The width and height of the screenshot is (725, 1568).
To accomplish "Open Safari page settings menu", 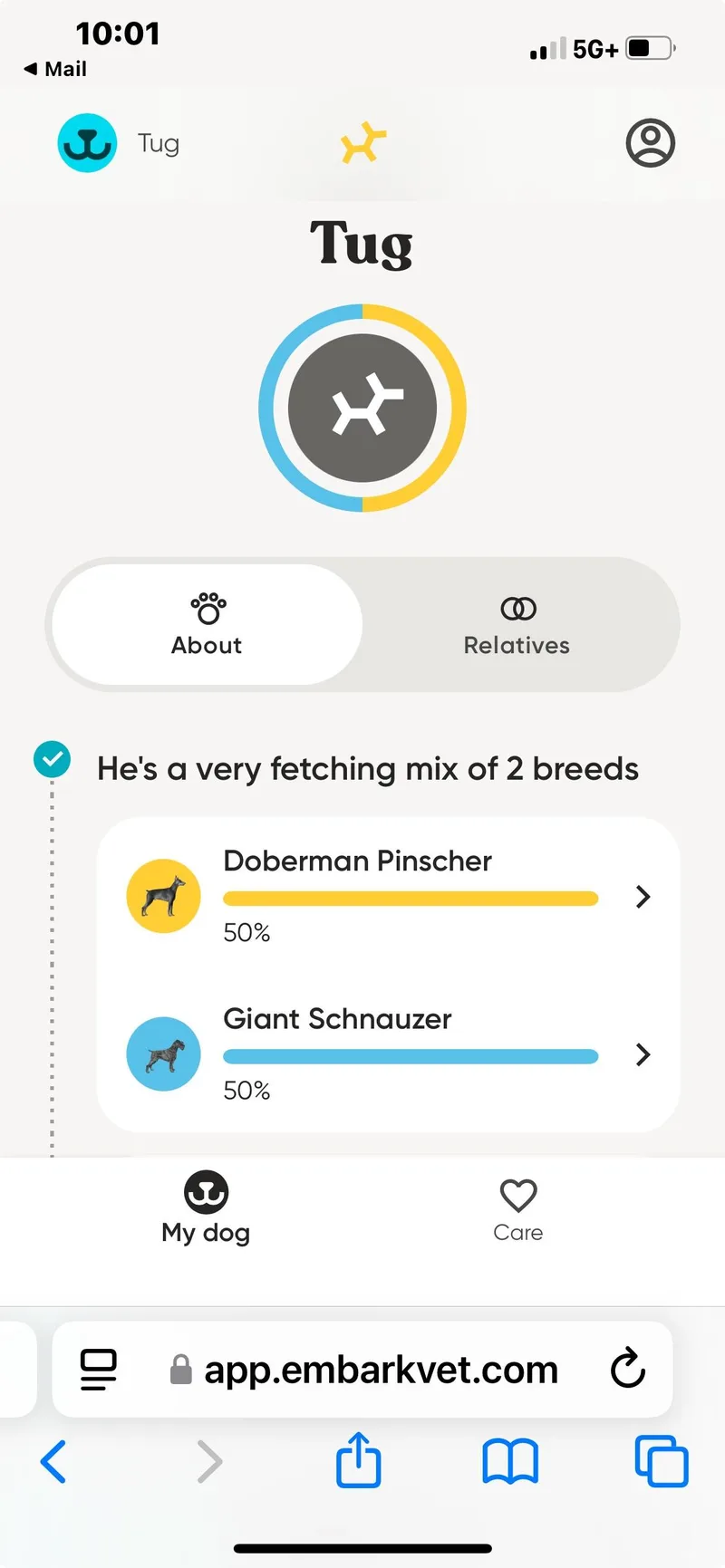I will coord(98,1370).
